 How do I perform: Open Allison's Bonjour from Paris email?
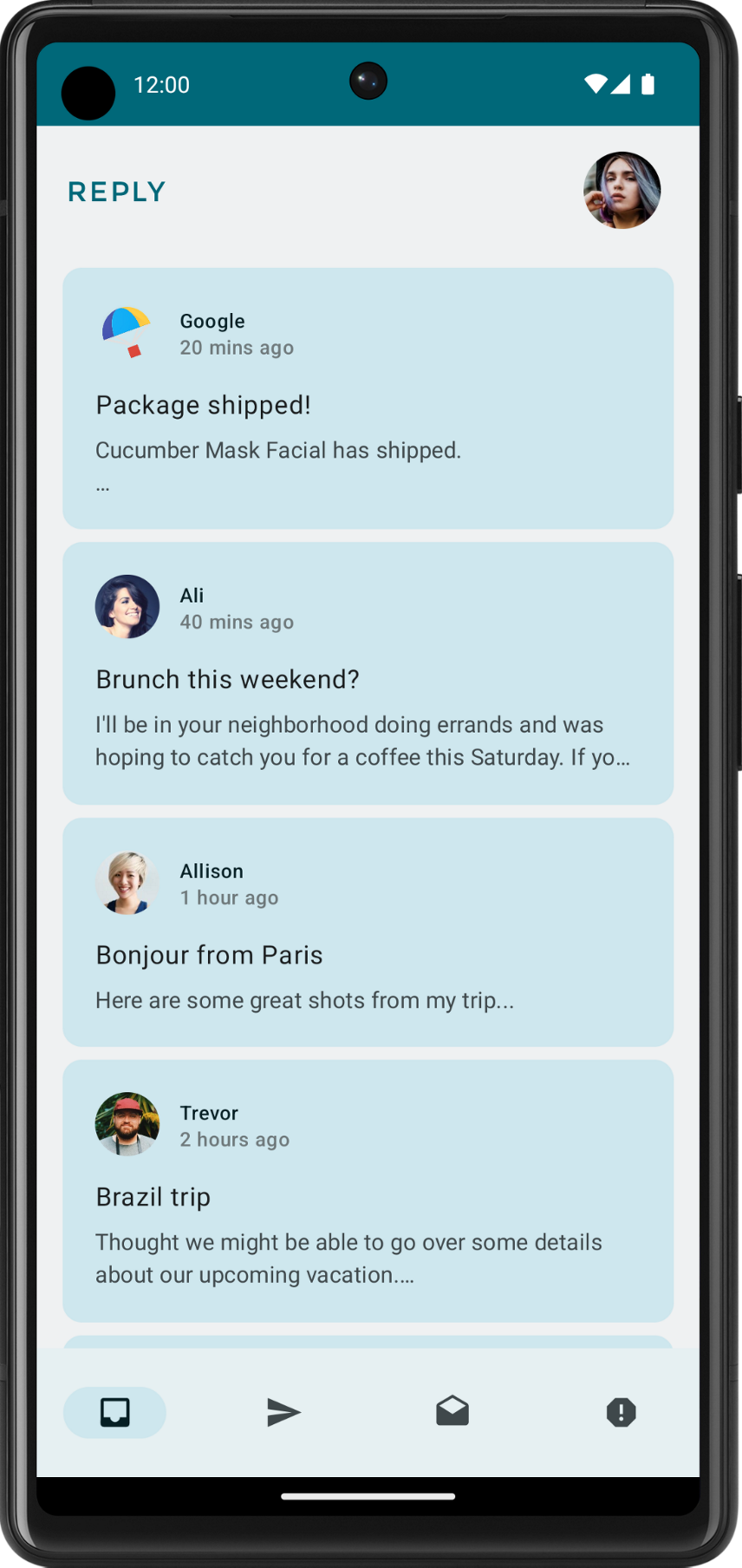tap(368, 932)
